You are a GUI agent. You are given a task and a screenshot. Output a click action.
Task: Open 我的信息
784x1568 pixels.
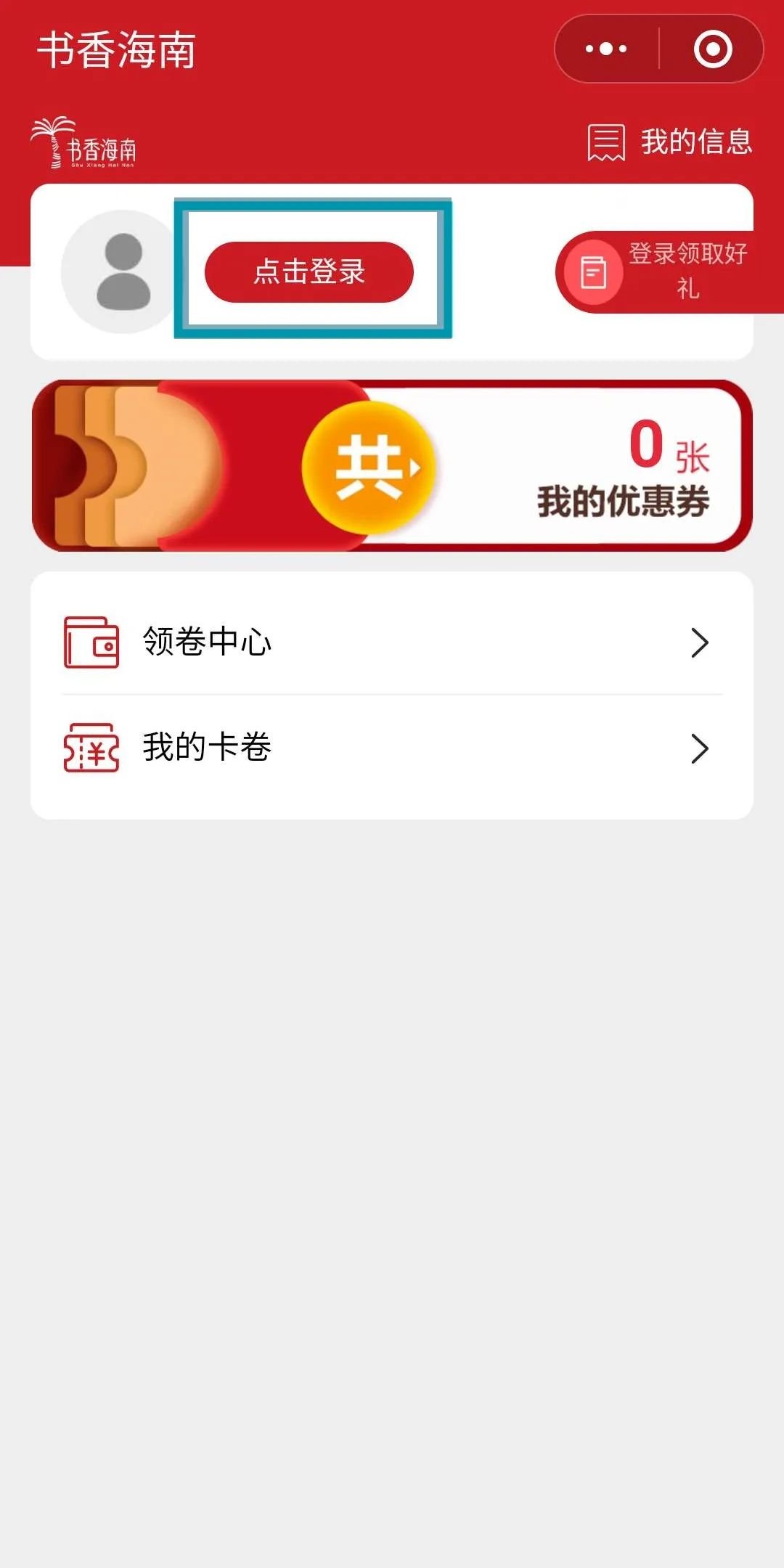[x=670, y=142]
